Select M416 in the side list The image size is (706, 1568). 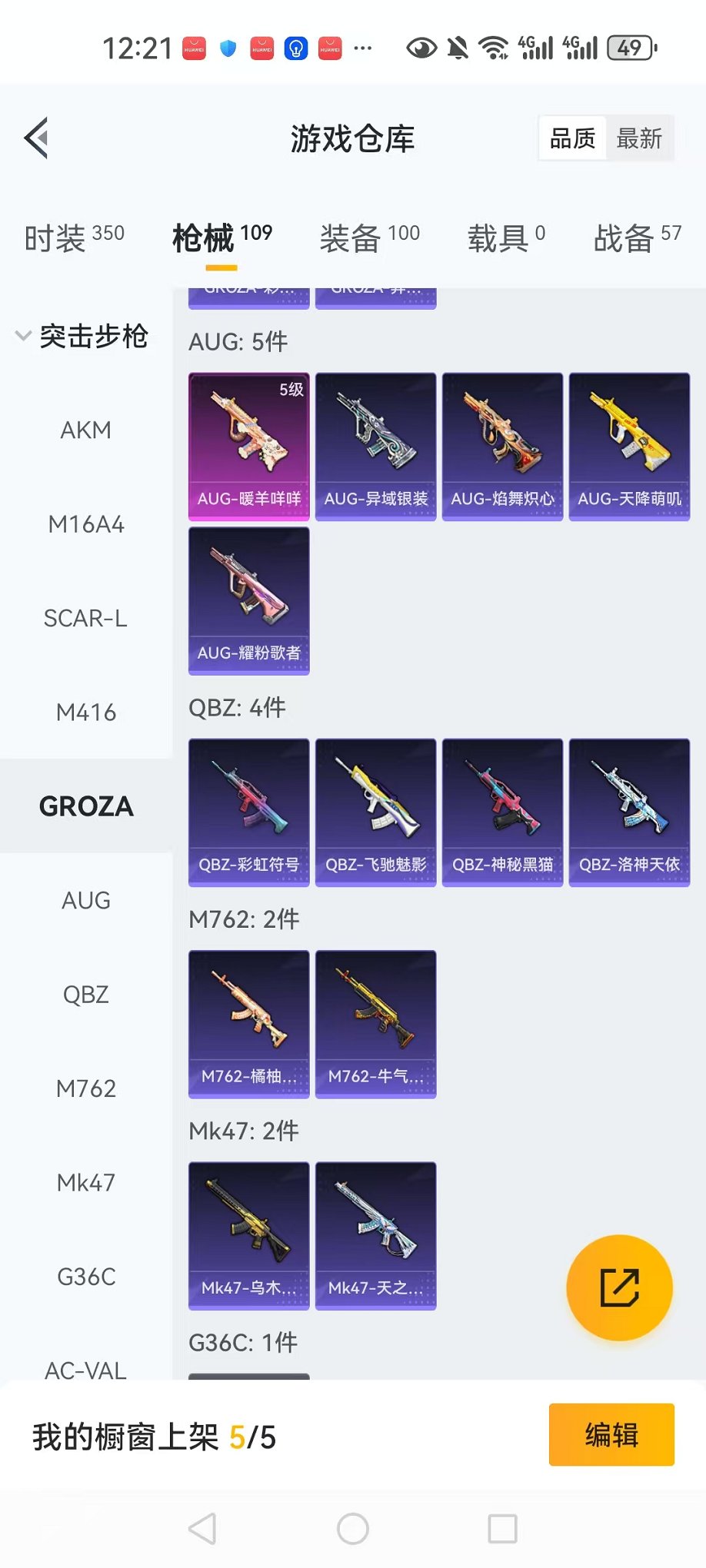(86, 713)
